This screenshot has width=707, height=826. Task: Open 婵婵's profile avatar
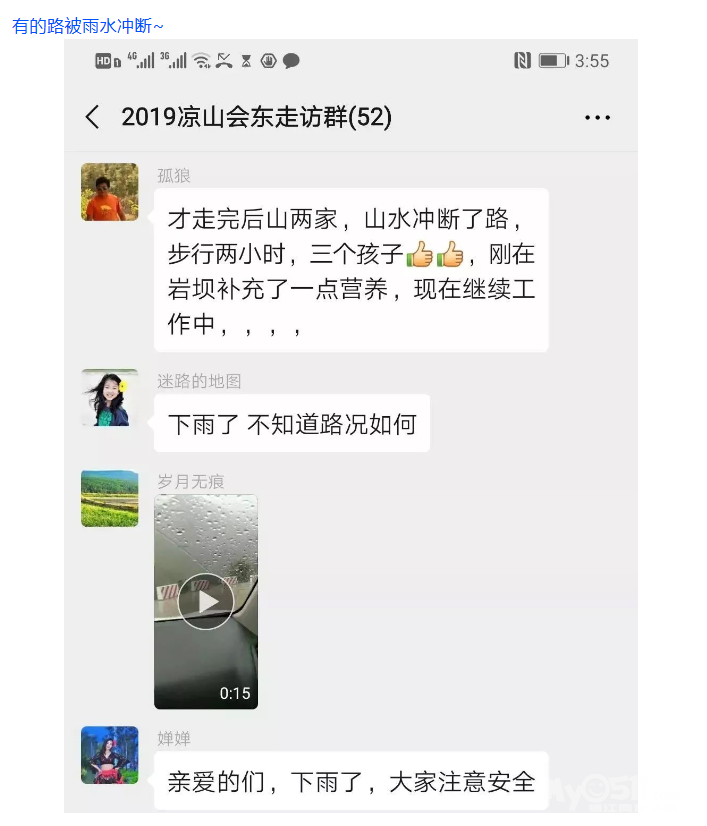[x=109, y=755]
